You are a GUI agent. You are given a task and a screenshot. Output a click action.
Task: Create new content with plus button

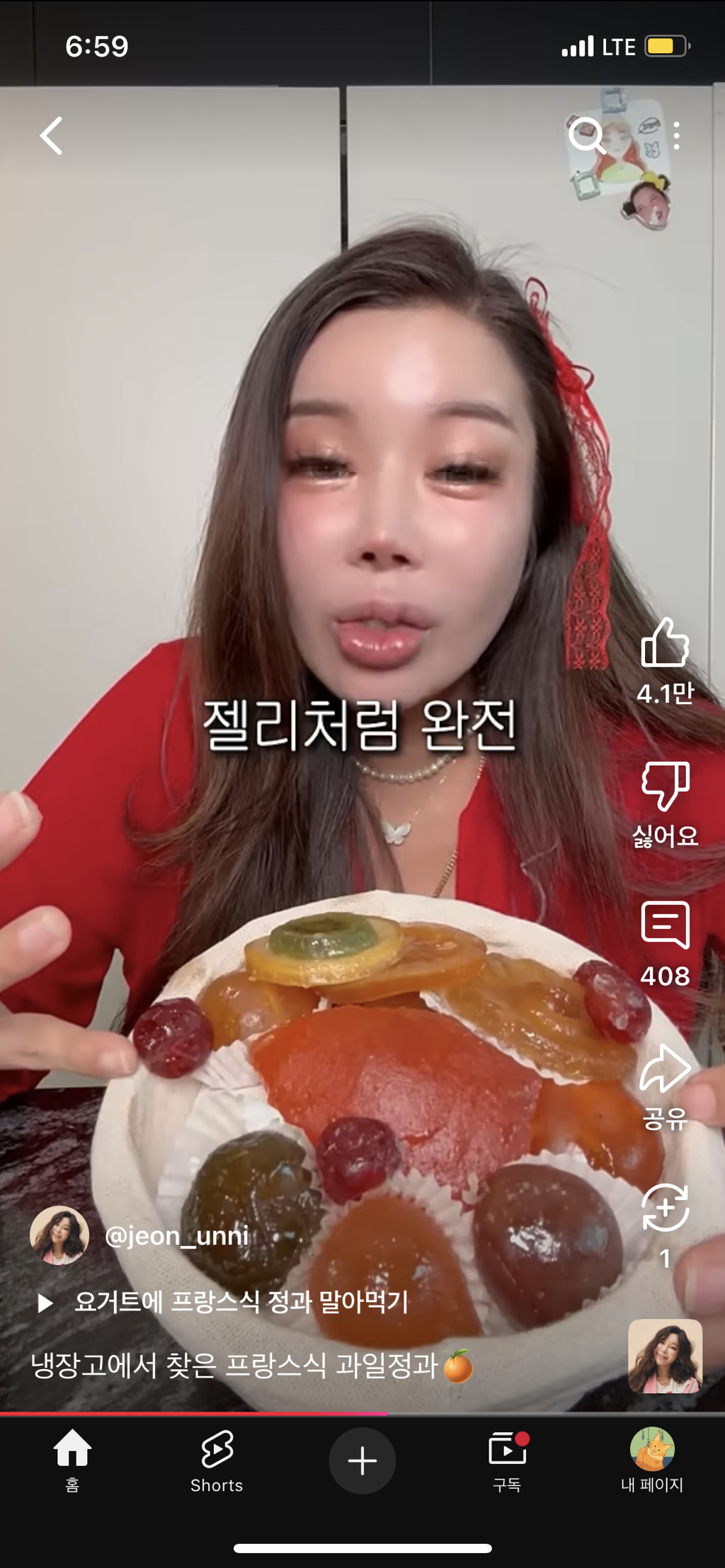pyautogui.click(x=362, y=1460)
